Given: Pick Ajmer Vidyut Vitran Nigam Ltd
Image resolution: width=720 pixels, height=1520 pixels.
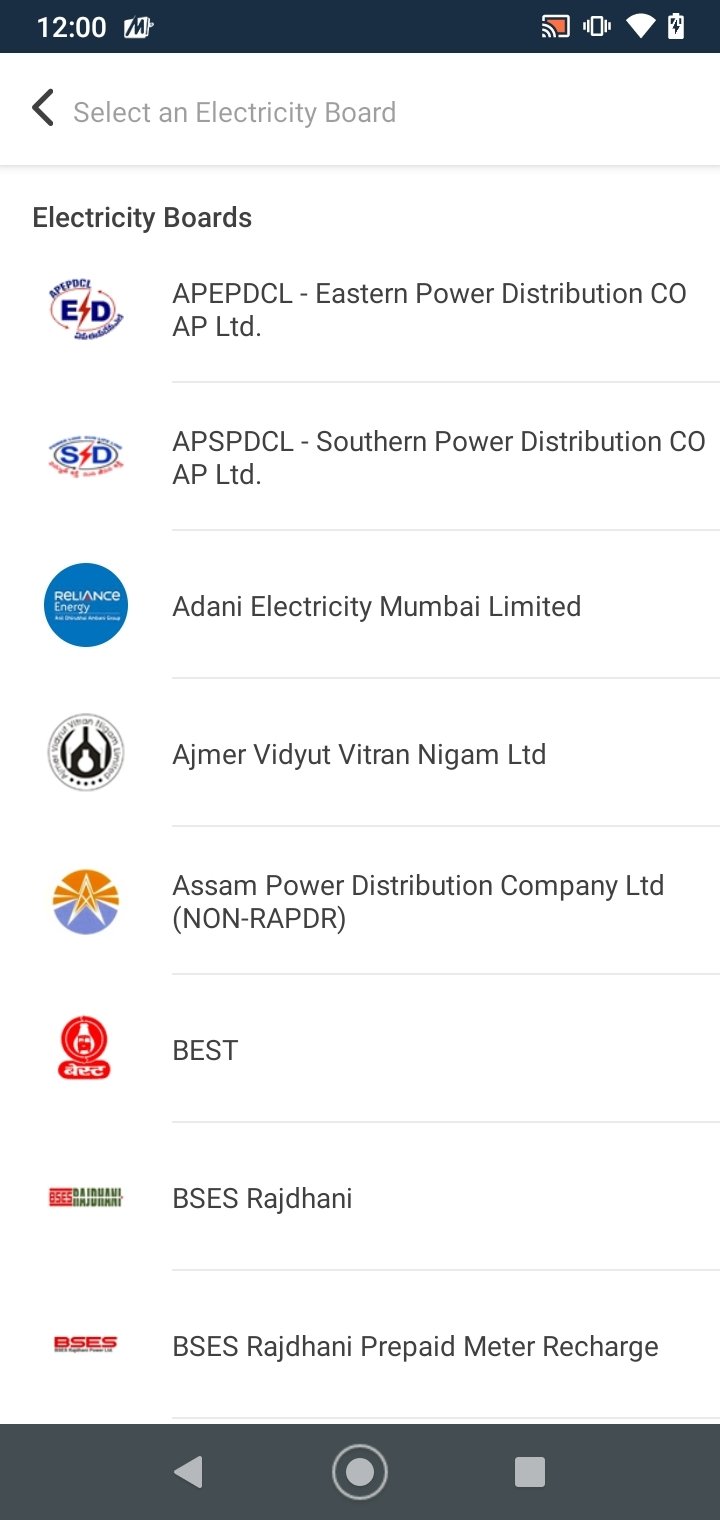Looking at the screenshot, I should pyautogui.click(x=360, y=753).
